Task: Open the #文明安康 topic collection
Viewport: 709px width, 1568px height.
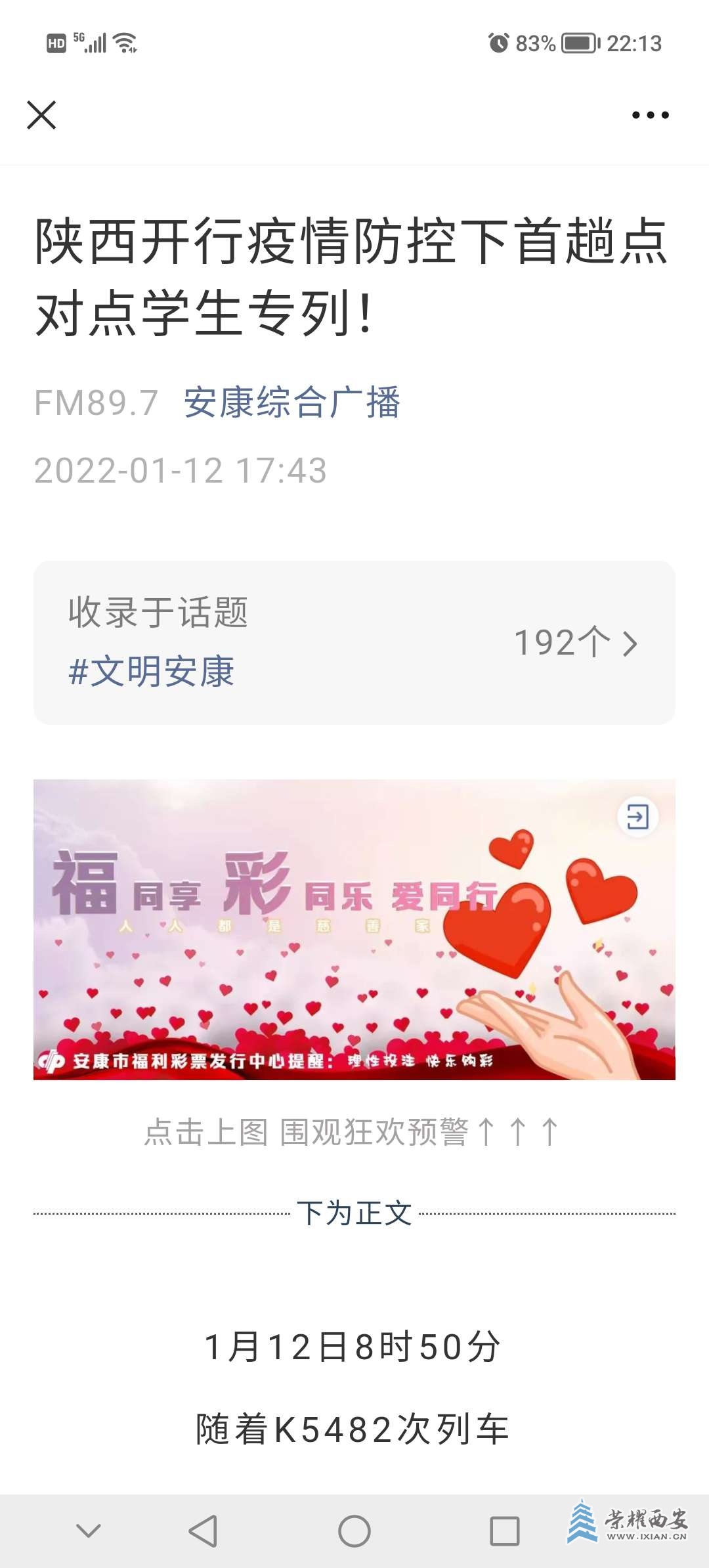Action: click(152, 672)
